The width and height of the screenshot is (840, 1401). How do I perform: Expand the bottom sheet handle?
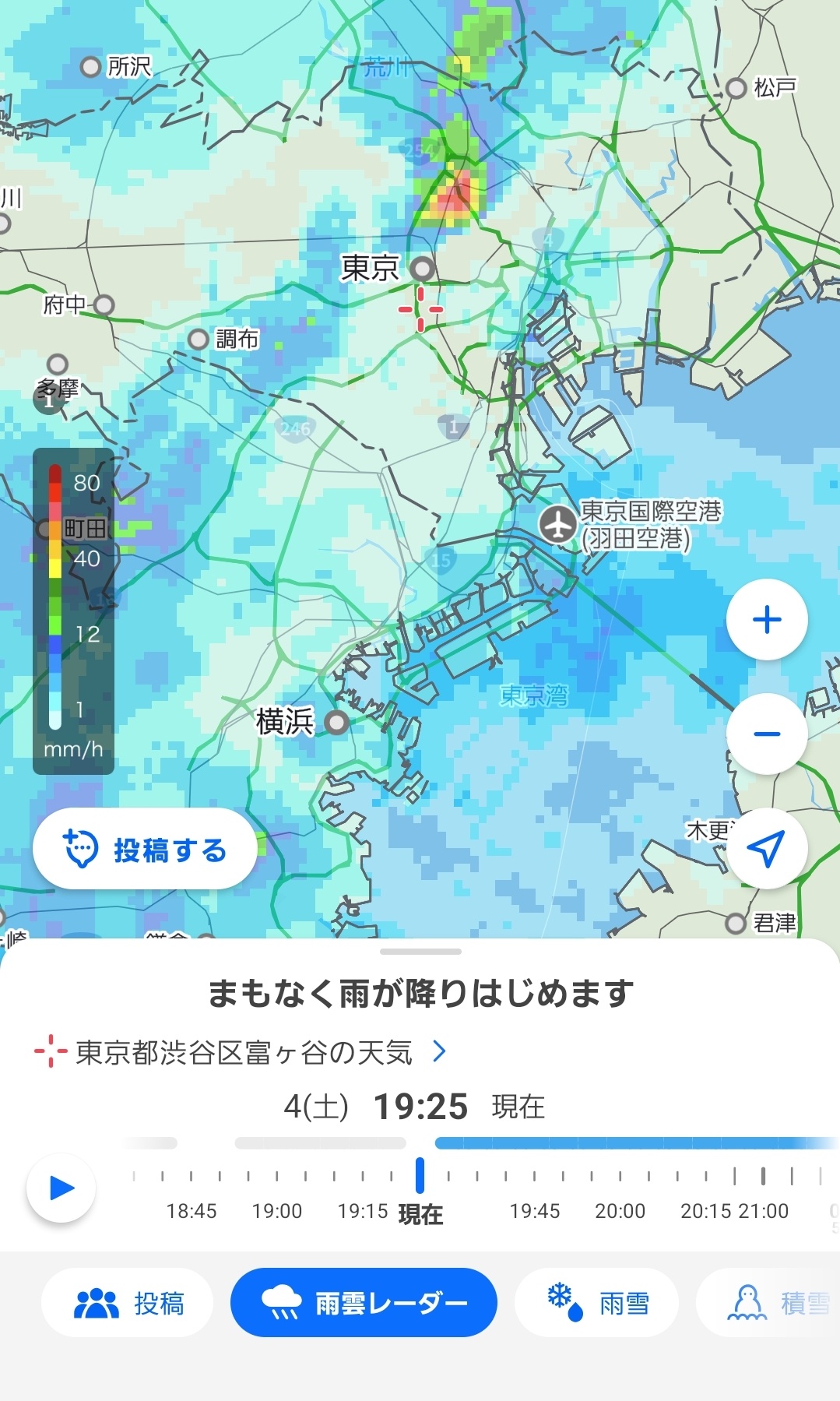[x=420, y=952]
